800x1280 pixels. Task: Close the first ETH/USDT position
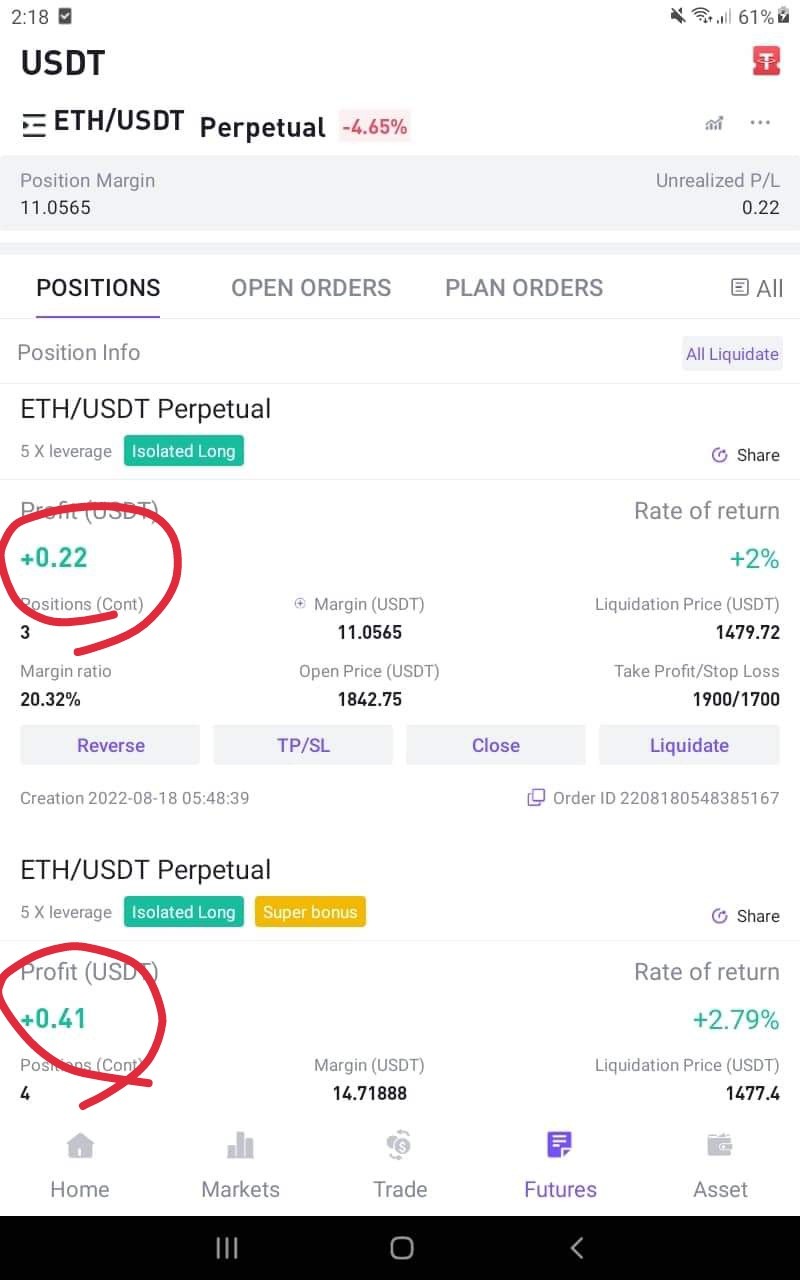click(496, 745)
